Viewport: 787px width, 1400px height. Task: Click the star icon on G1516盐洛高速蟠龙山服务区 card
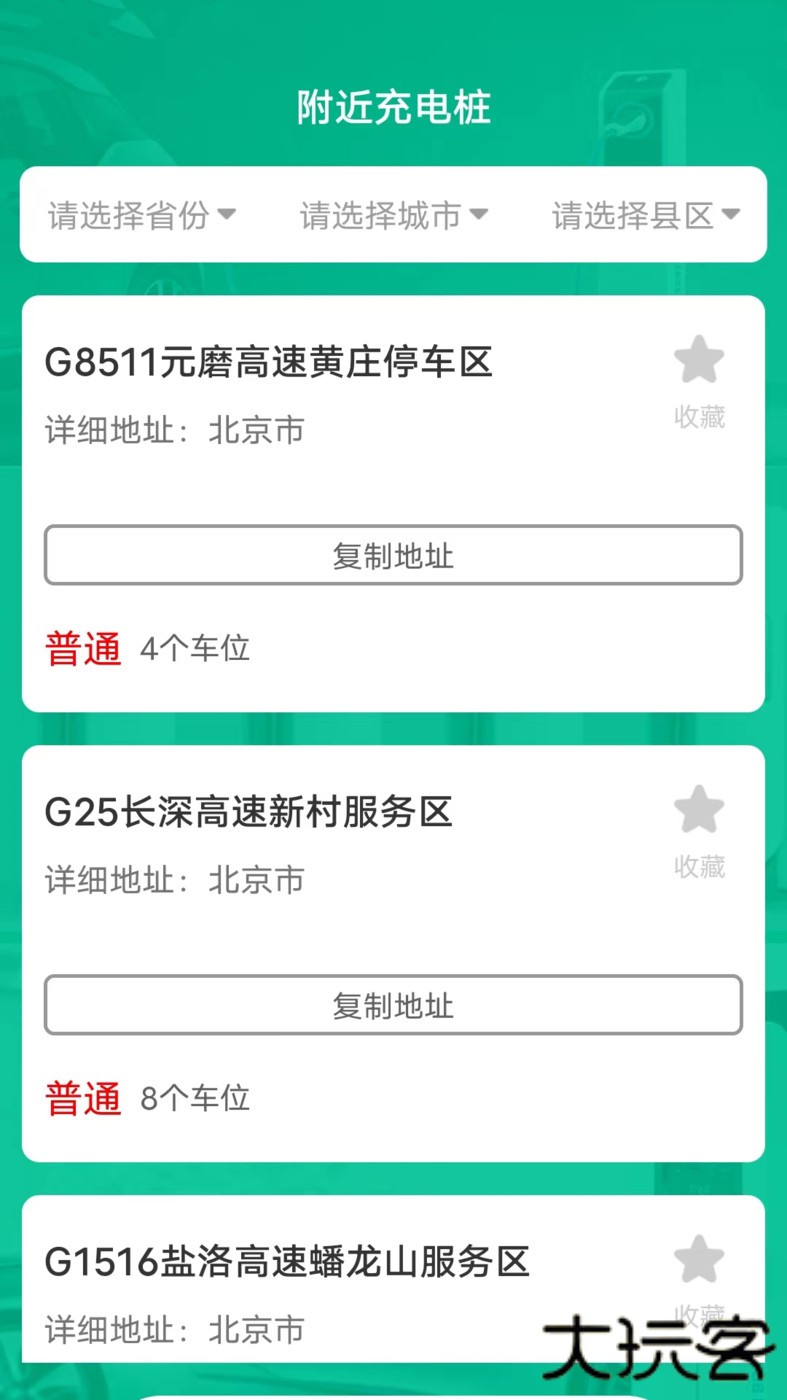point(699,1260)
